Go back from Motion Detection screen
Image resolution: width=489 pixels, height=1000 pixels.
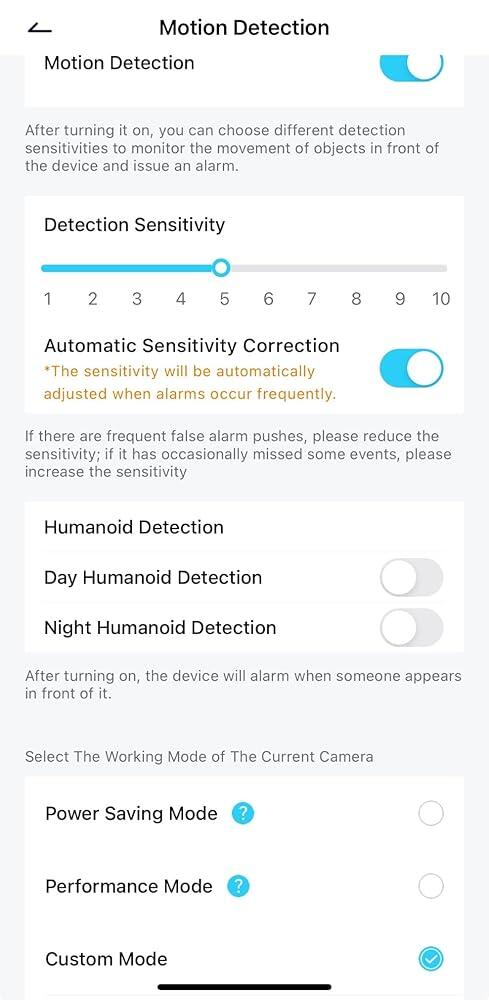tap(40, 29)
